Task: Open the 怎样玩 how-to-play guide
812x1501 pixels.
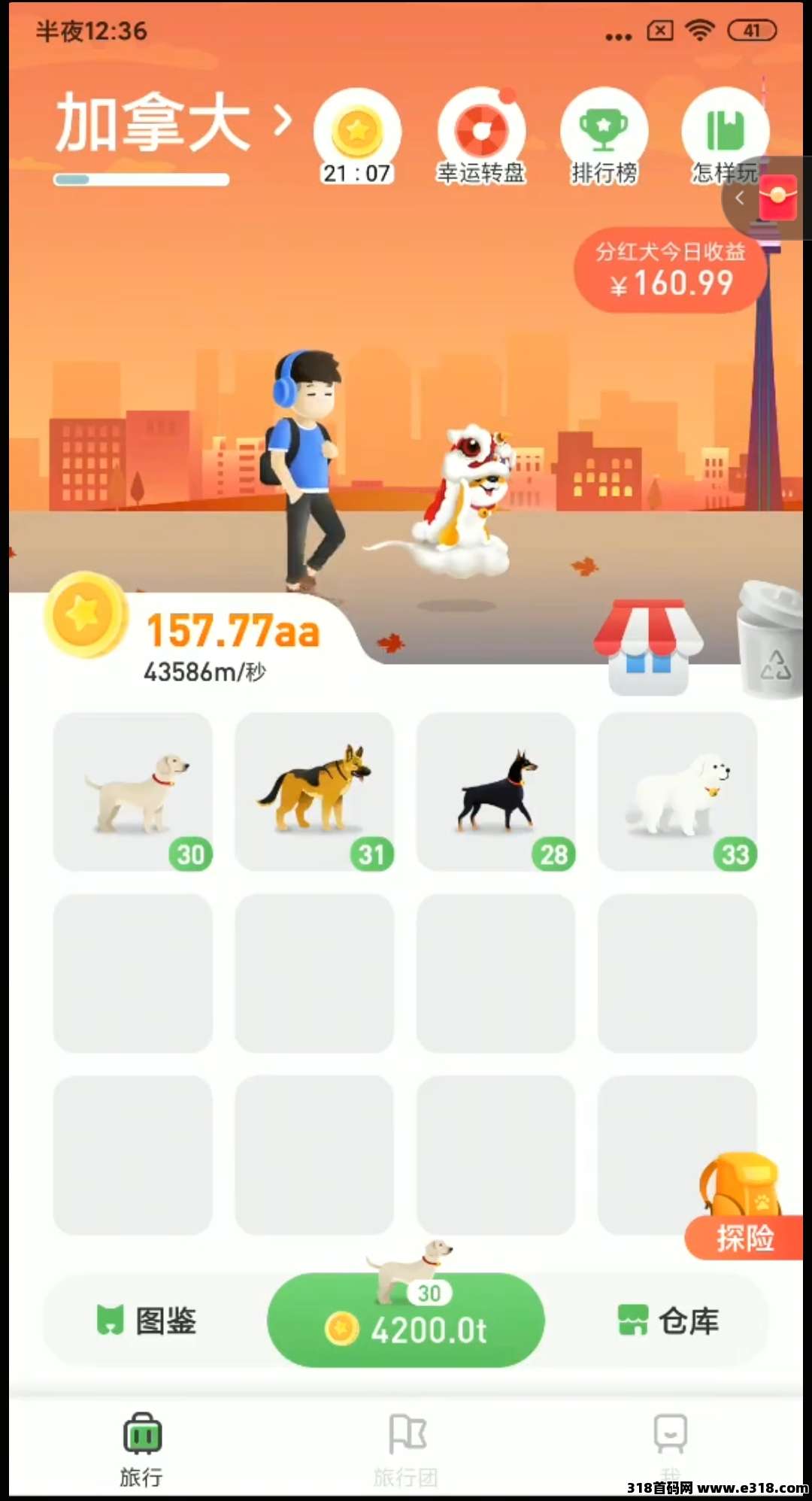Action: 725,135
